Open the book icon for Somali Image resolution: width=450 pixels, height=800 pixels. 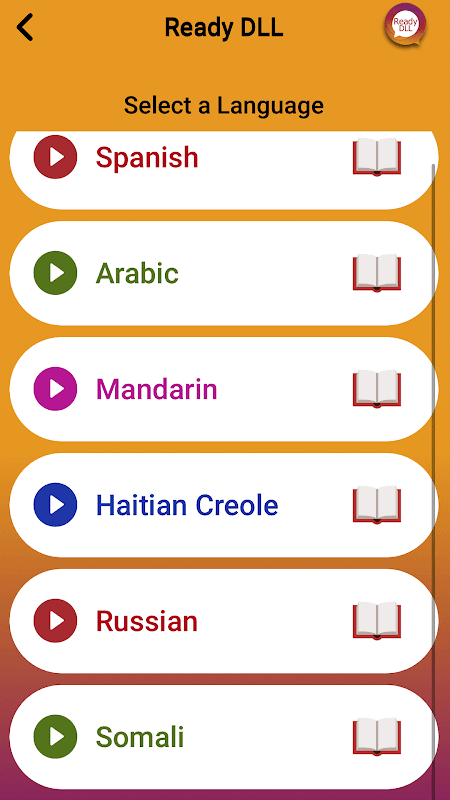[377, 737]
